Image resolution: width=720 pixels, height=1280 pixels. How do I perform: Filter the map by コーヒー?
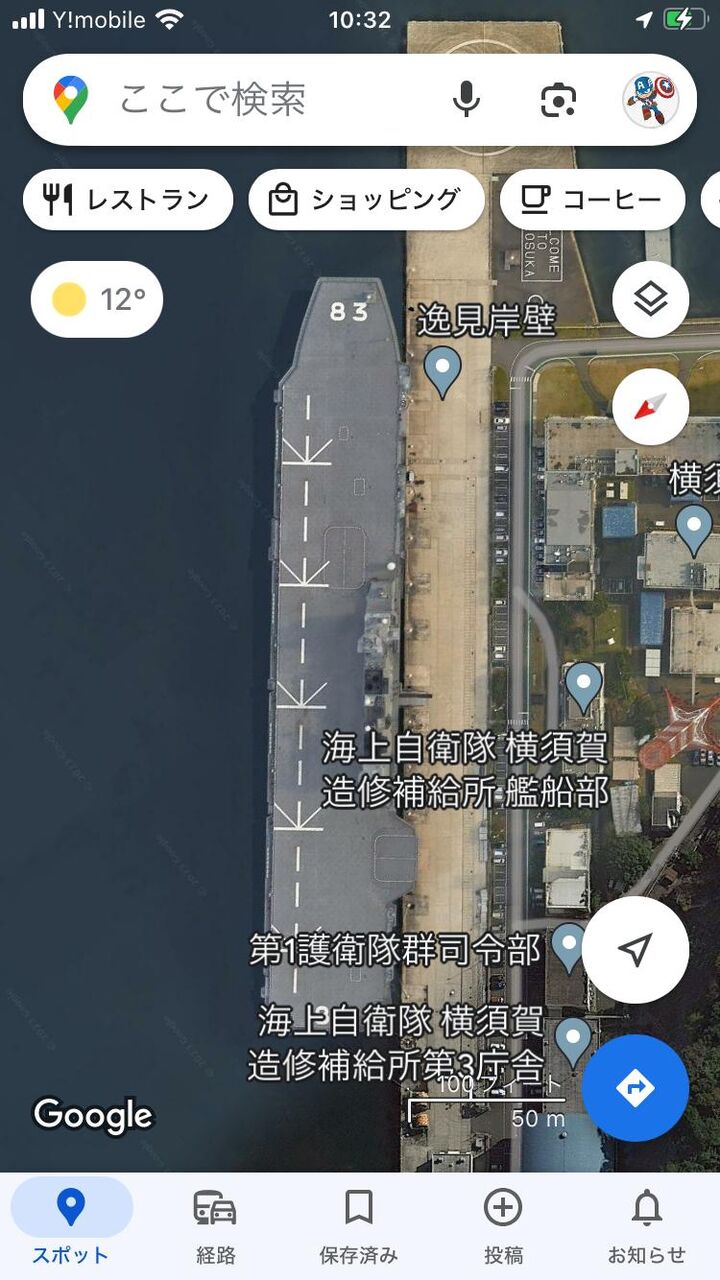point(592,200)
